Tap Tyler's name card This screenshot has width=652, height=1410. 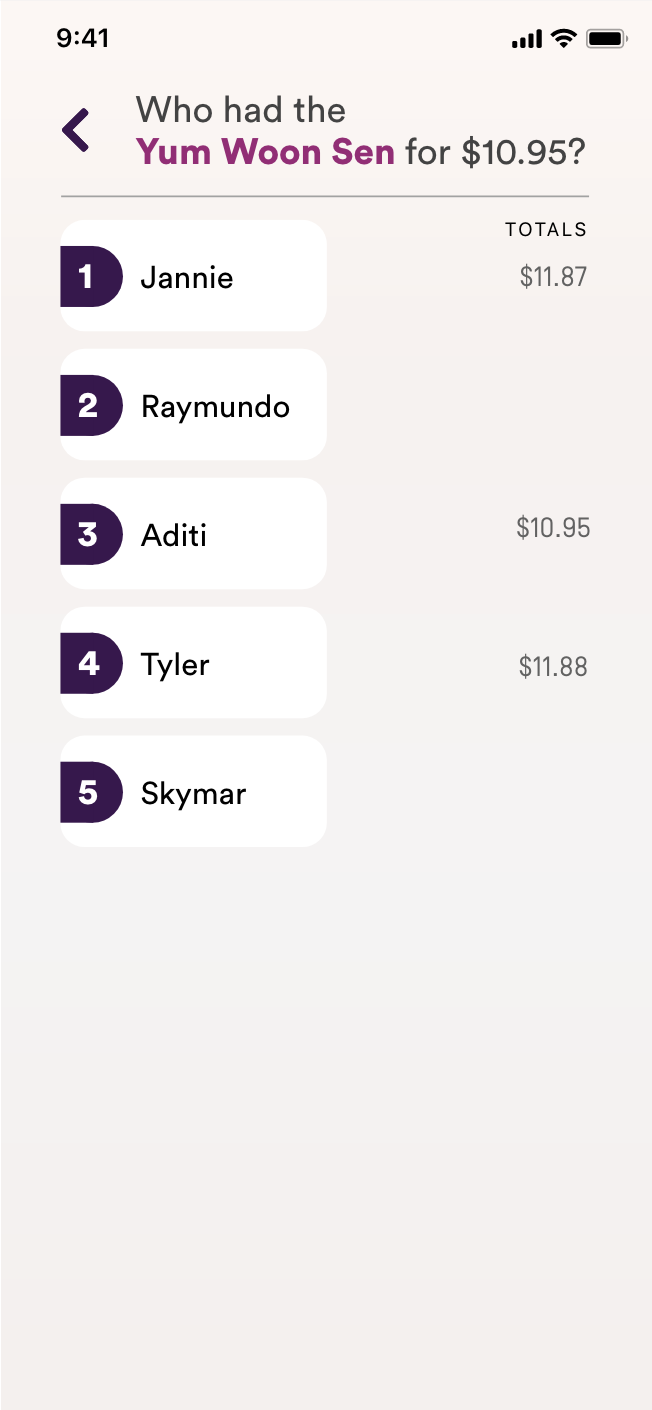(193, 663)
